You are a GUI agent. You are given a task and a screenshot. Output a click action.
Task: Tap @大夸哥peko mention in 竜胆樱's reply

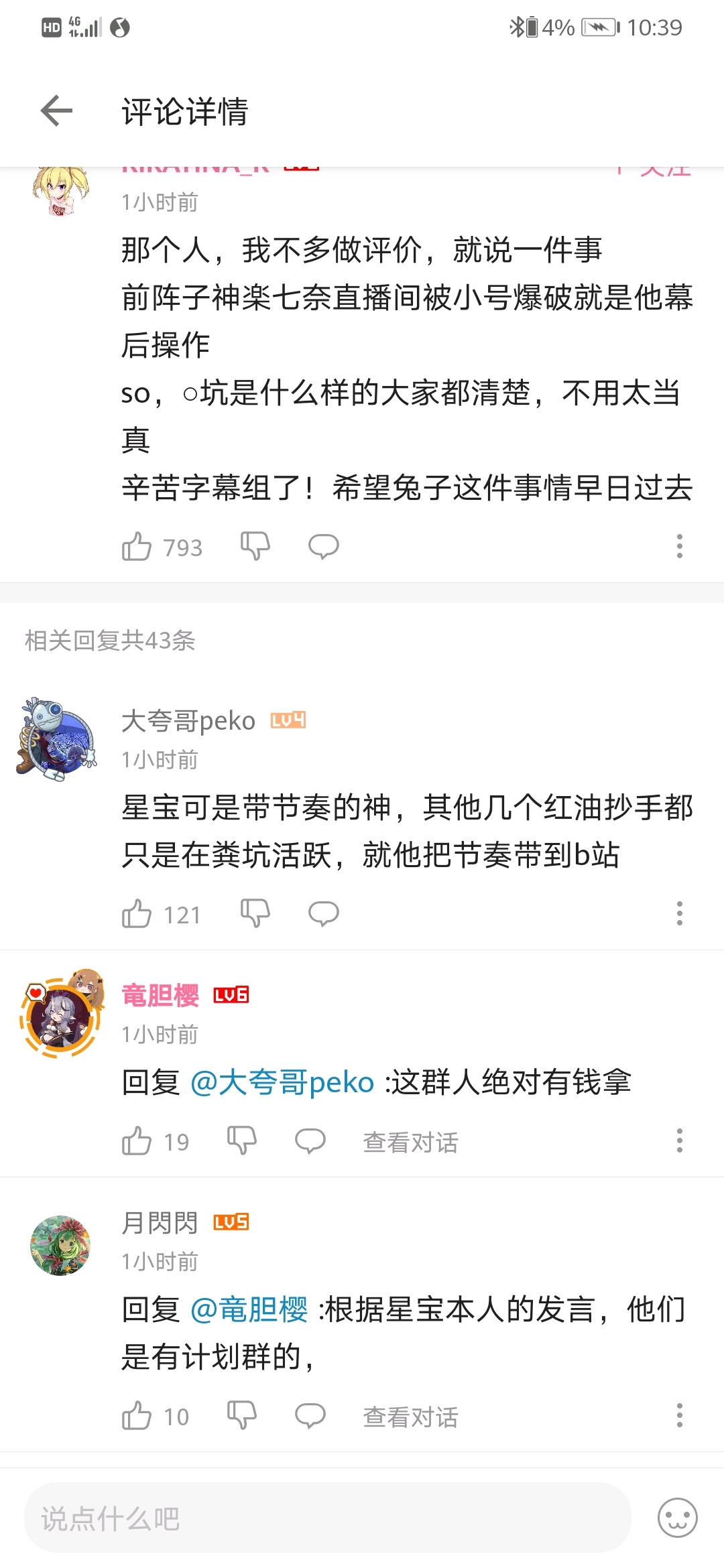click(282, 1082)
